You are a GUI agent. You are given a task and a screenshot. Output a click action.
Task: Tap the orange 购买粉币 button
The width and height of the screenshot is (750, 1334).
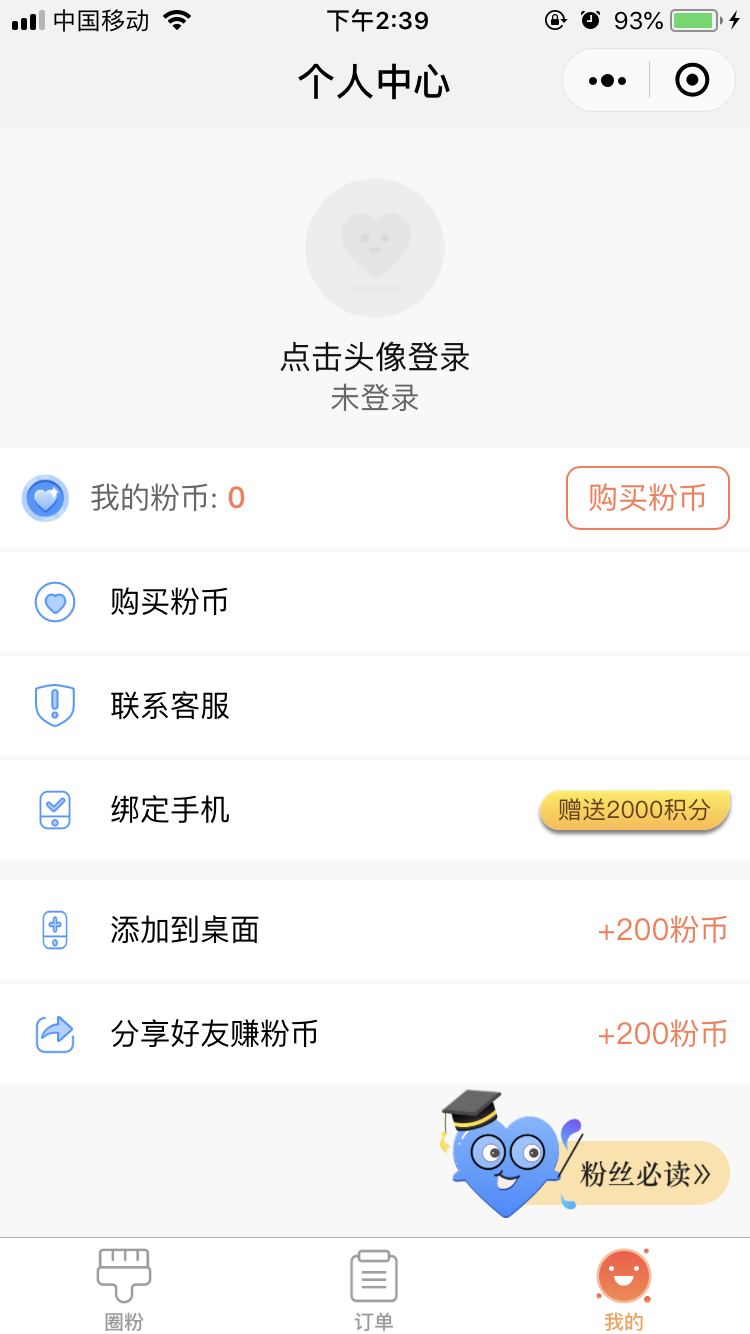(648, 498)
